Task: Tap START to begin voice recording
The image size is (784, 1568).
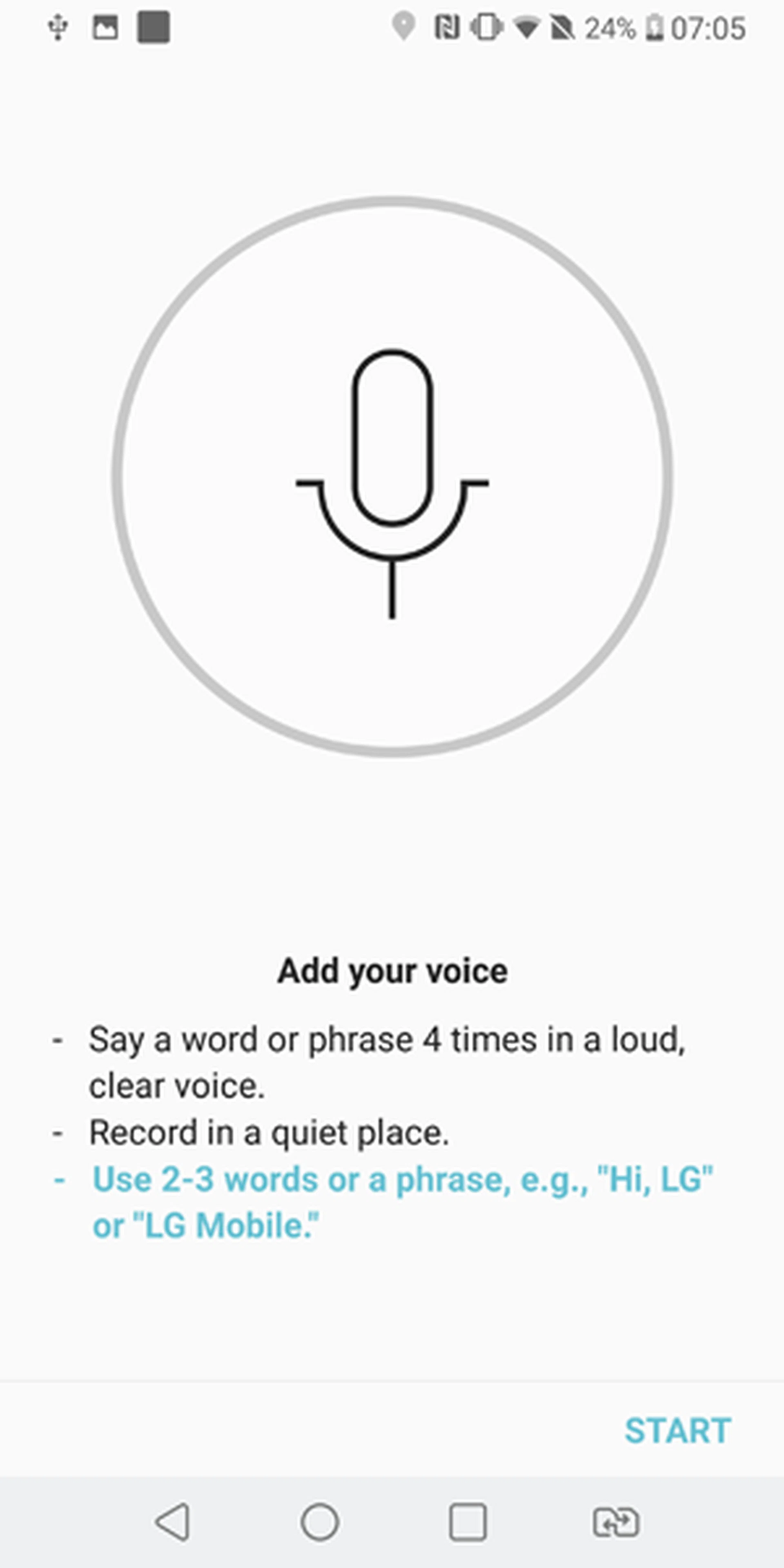Action: pos(677,1430)
